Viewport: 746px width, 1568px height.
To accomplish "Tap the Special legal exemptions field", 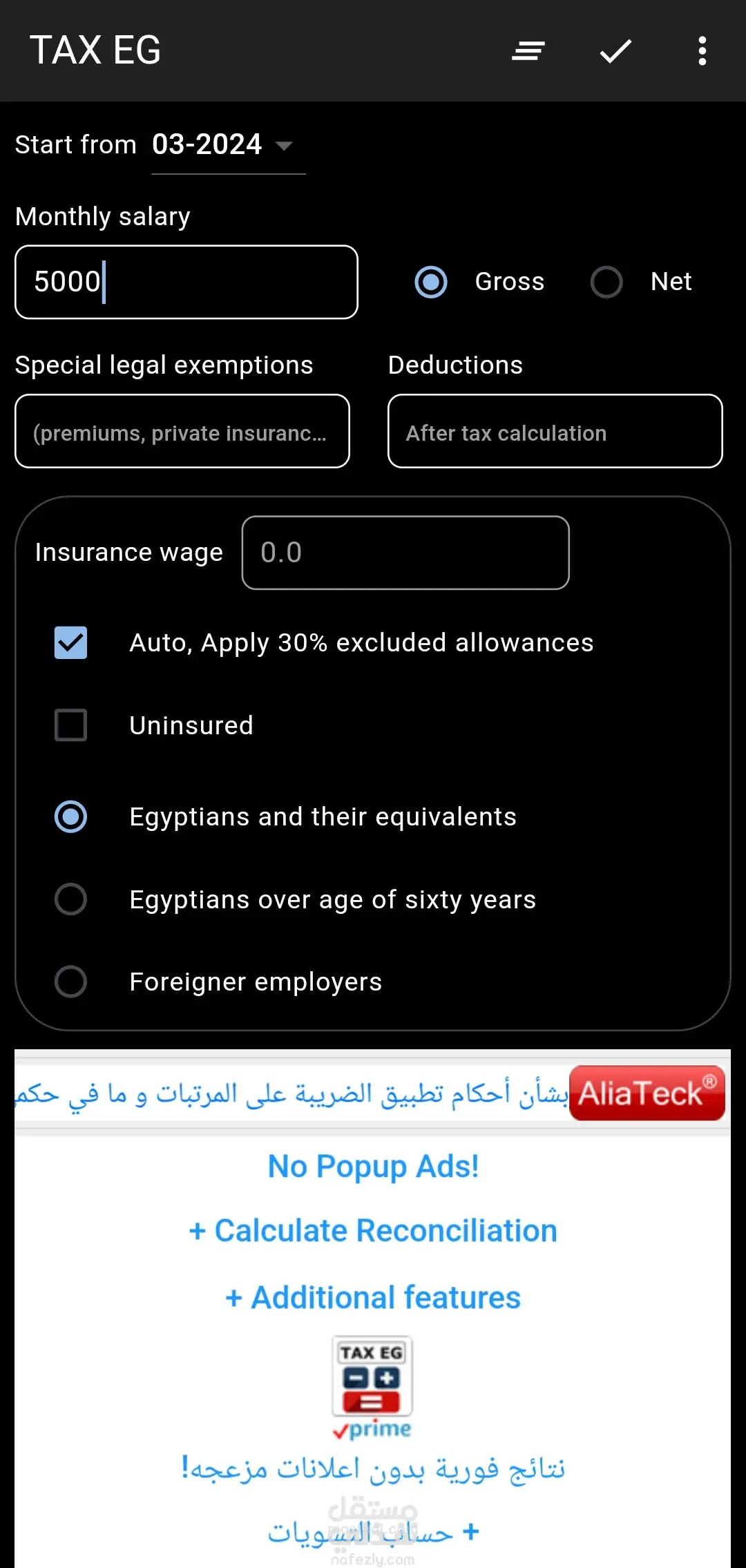I will coord(182,432).
